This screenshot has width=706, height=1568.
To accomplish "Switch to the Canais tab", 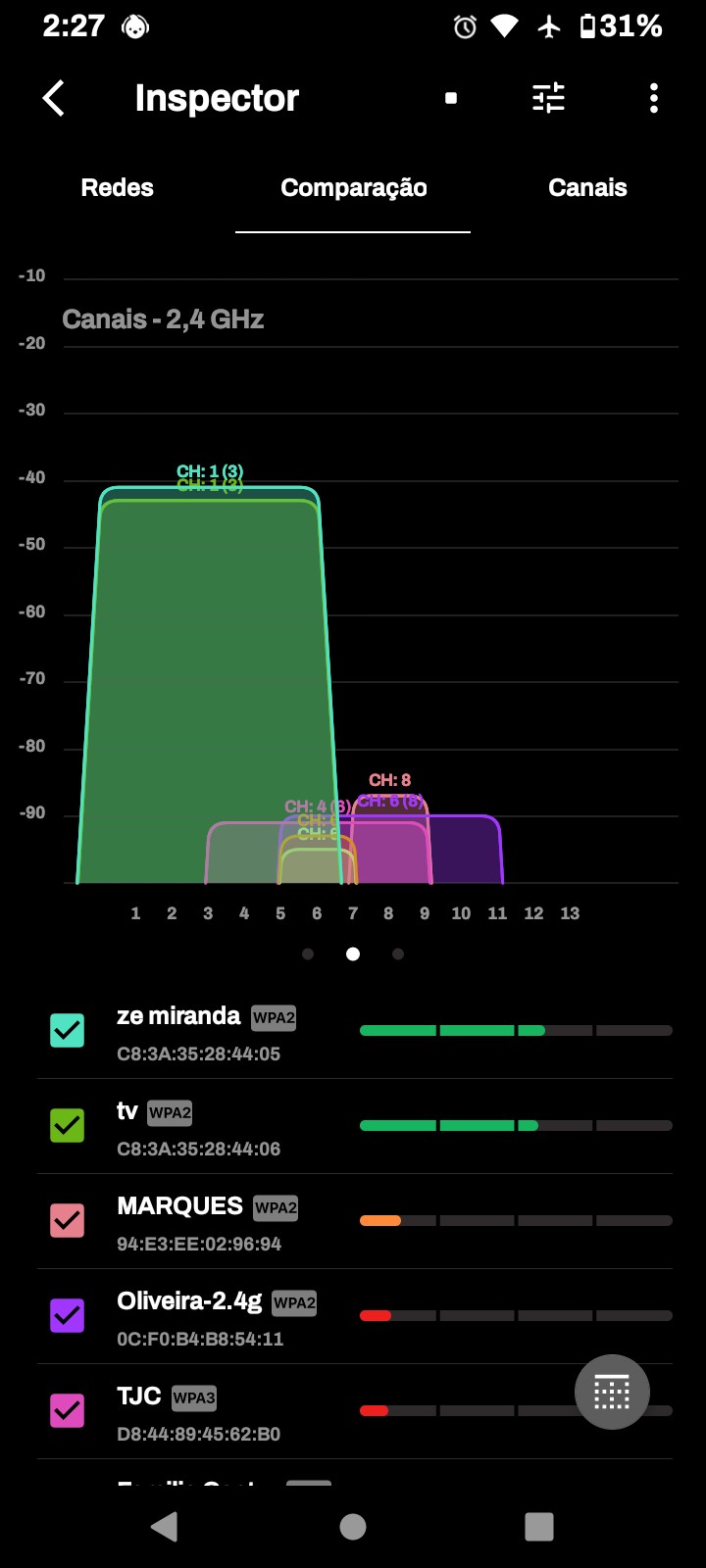I will (587, 188).
